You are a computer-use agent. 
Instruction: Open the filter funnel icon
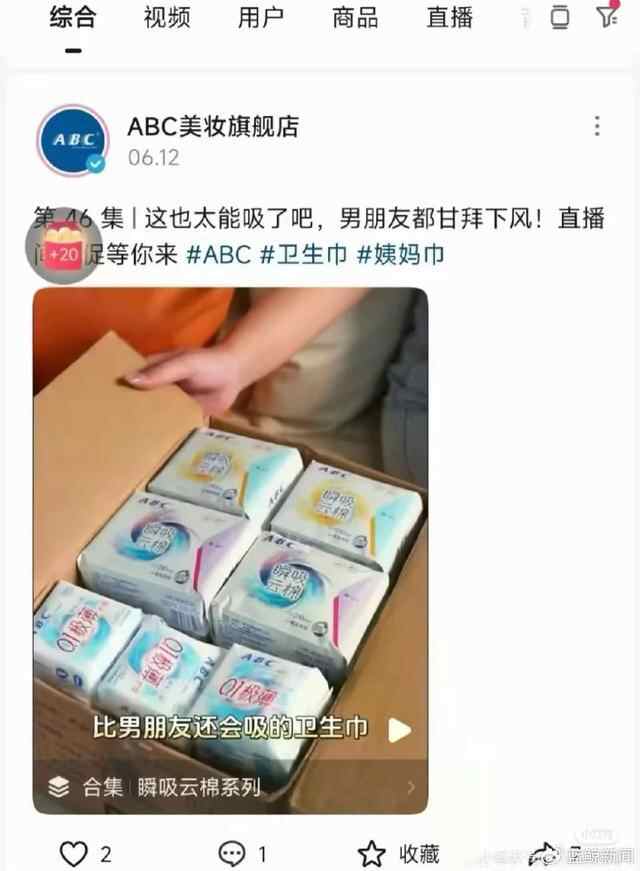(x=607, y=16)
